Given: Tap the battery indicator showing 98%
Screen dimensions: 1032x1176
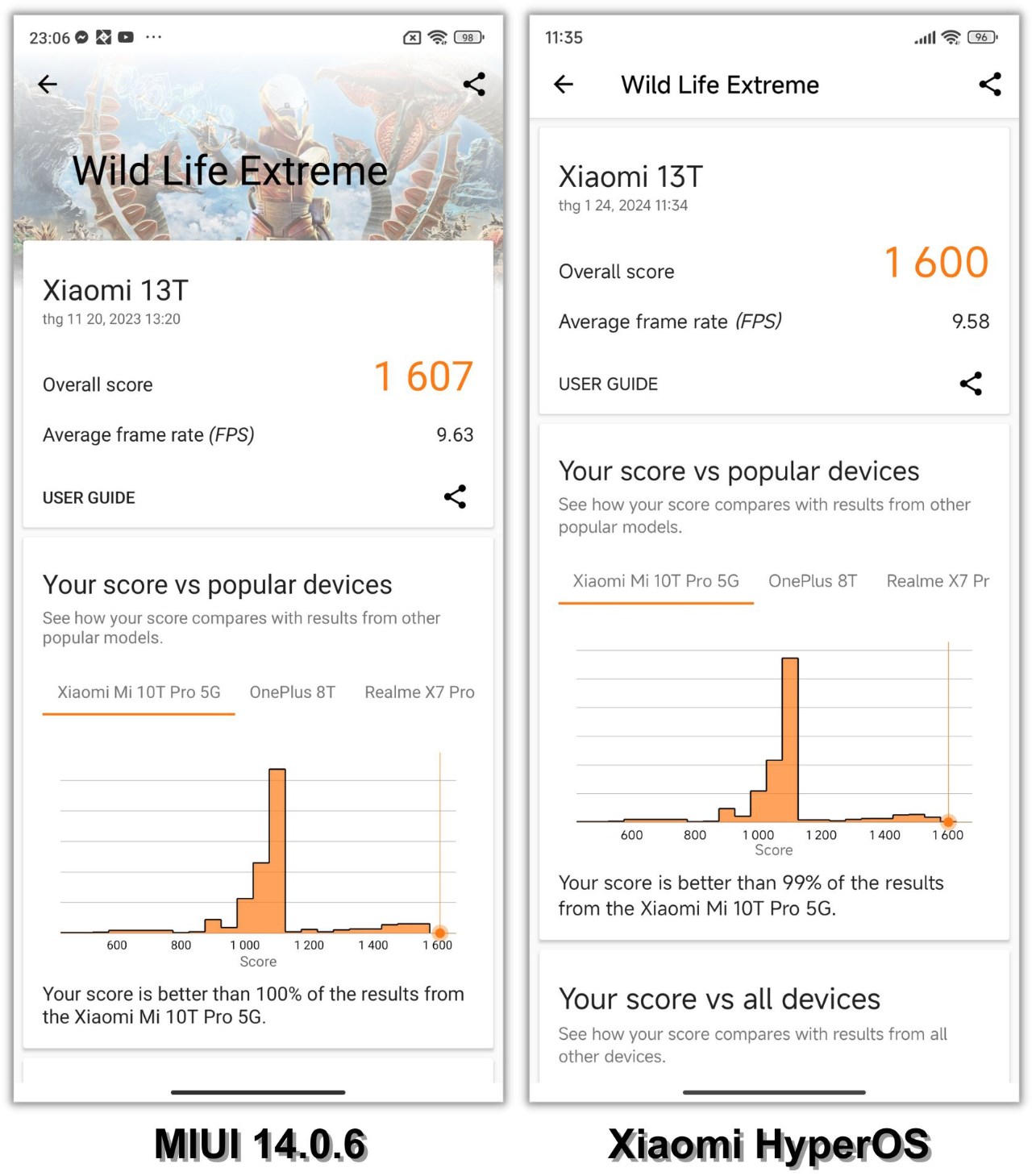Looking at the screenshot, I should tap(466, 37).
